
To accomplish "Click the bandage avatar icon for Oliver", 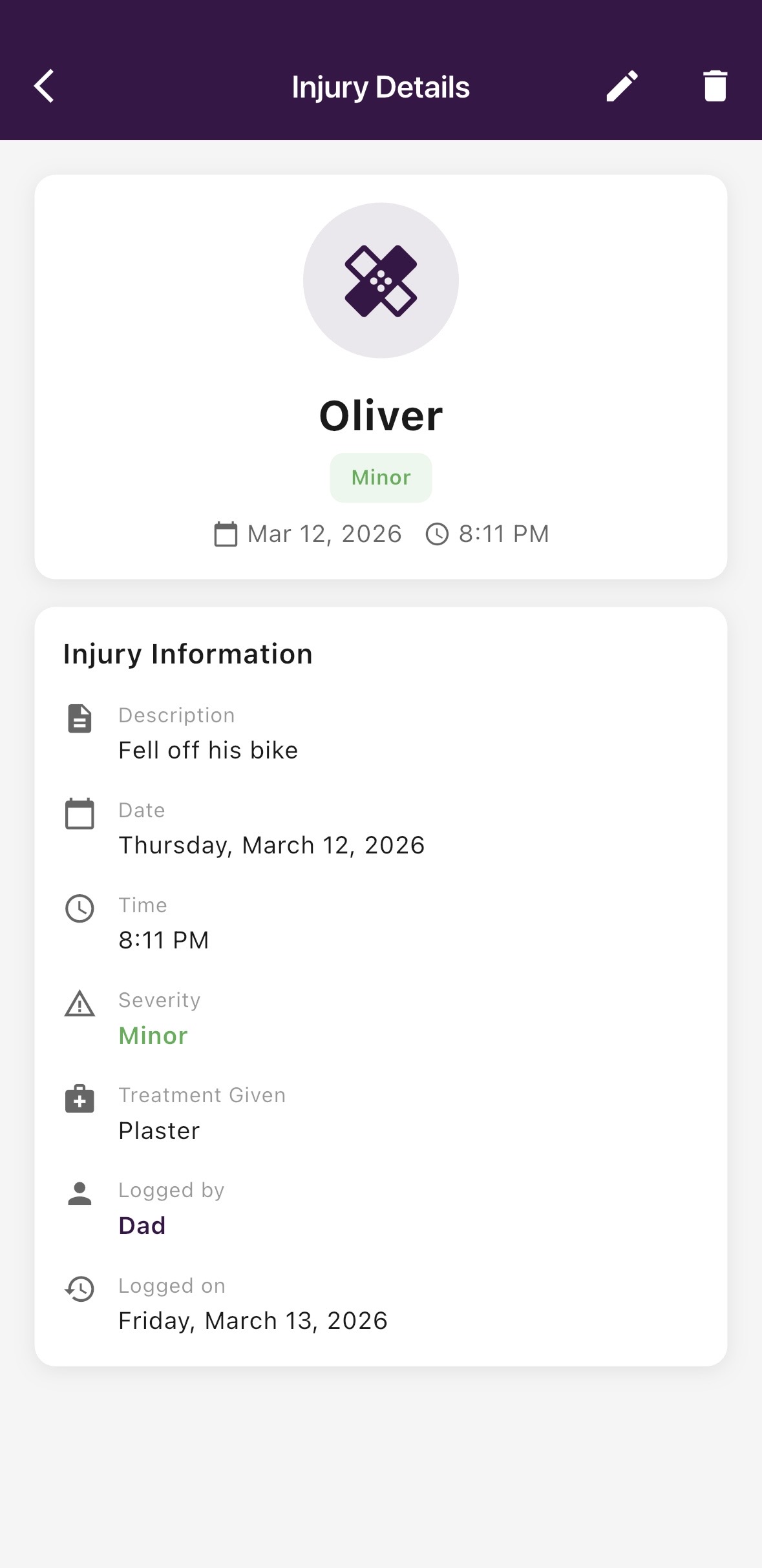I will (380, 280).
